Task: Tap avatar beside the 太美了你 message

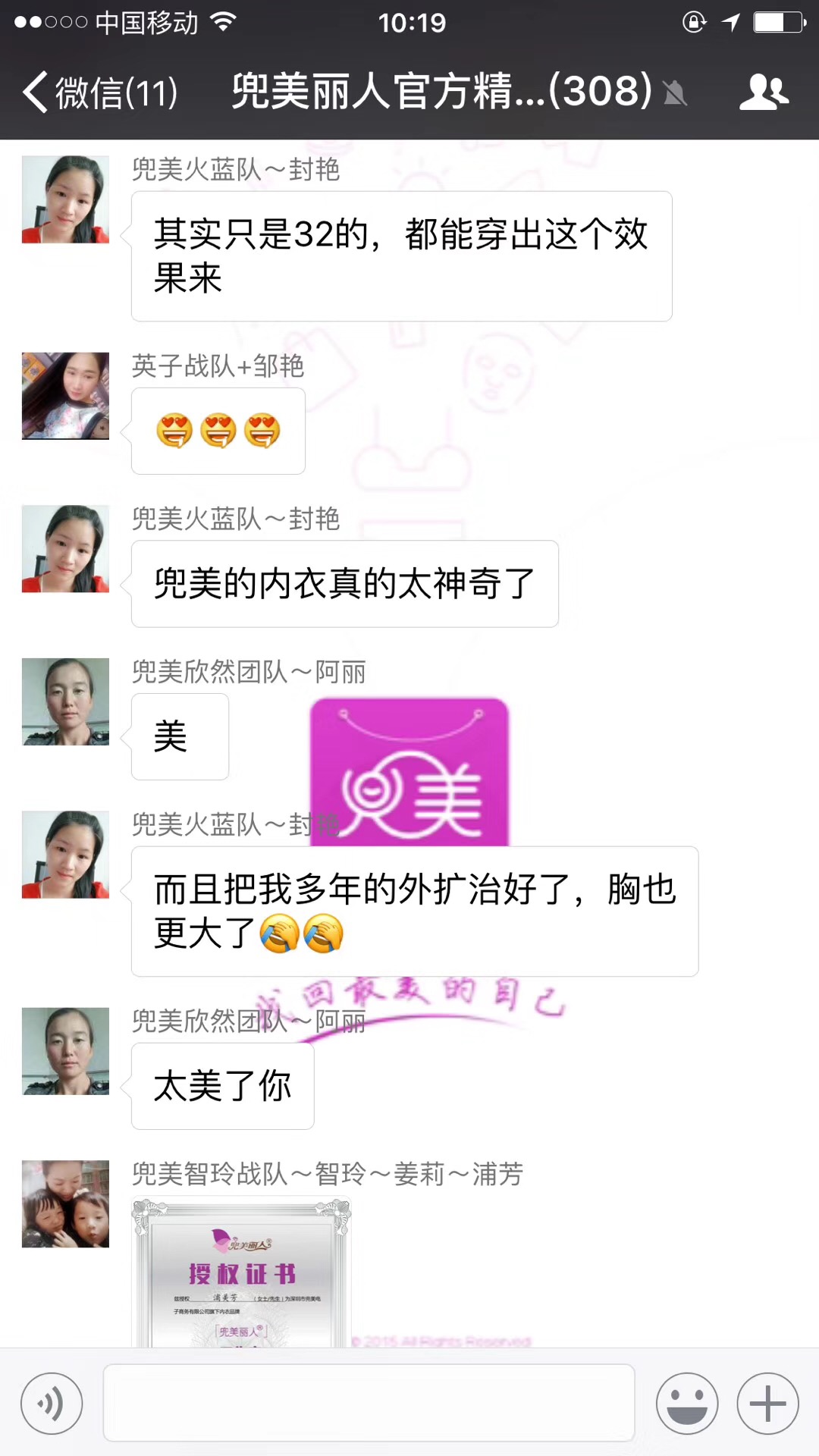Action: pyautogui.click(x=65, y=1051)
